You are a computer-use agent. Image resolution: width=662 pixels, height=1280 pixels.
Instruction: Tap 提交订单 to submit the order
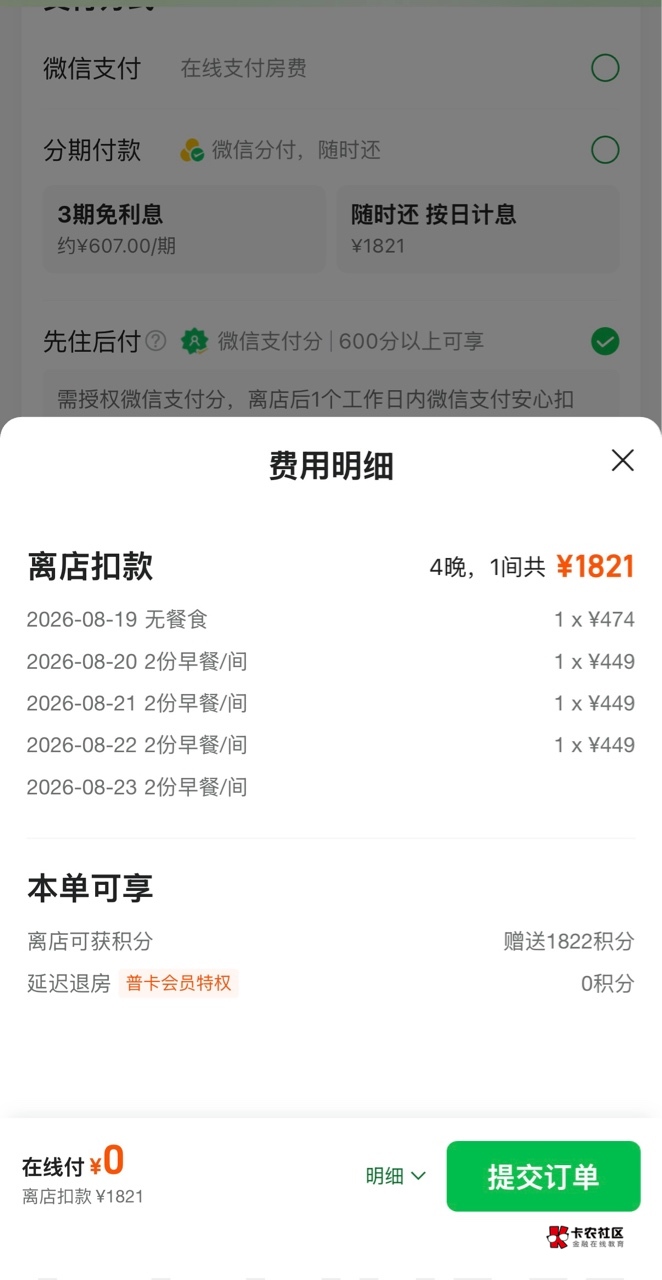543,1176
